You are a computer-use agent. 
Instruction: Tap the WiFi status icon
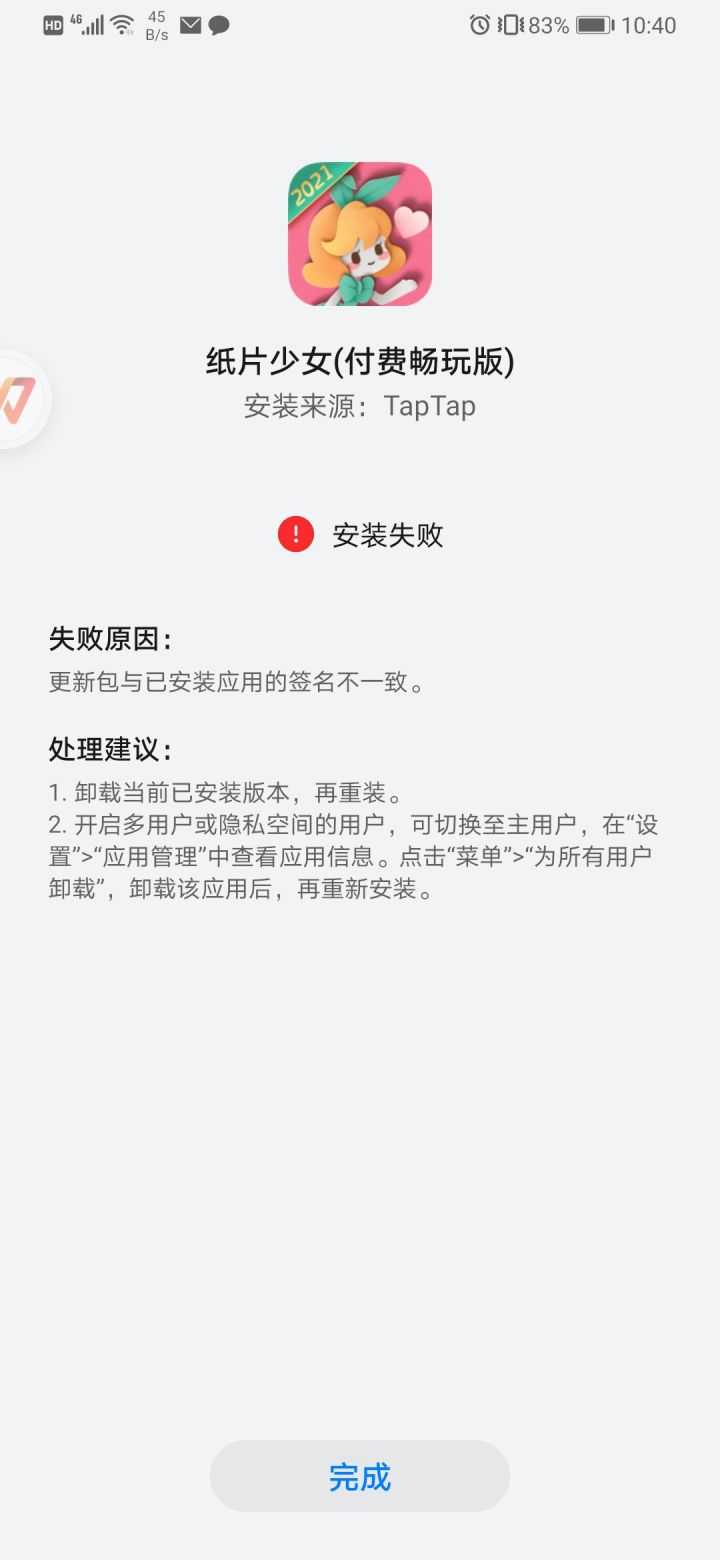[x=120, y=25]
